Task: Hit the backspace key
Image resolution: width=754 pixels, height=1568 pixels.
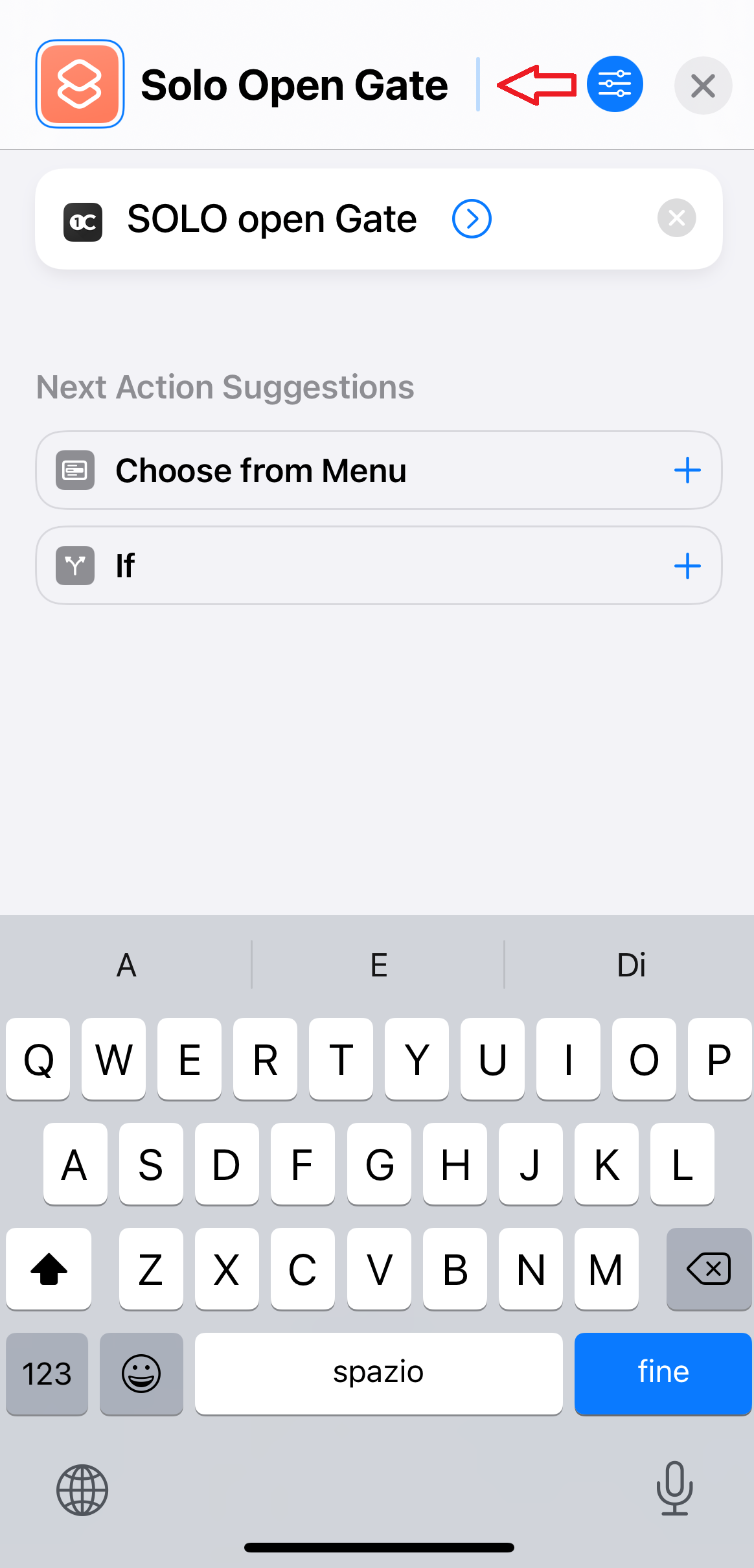Action: [x=708, y=1269]
